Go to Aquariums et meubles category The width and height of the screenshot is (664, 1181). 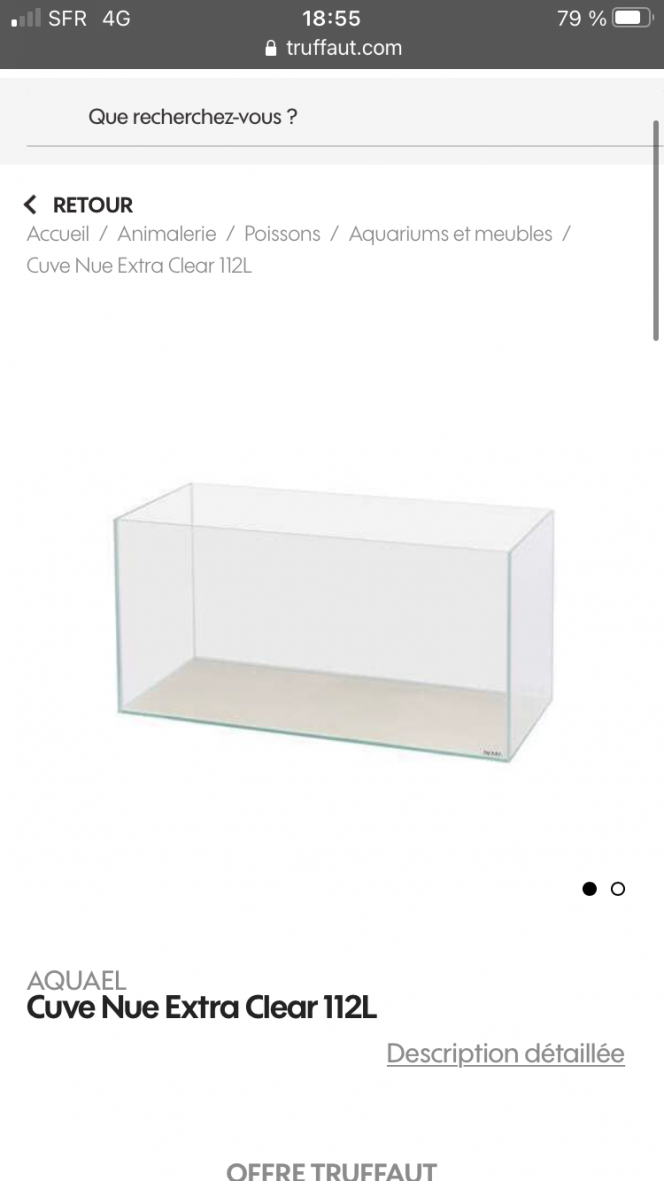point(450,234)
